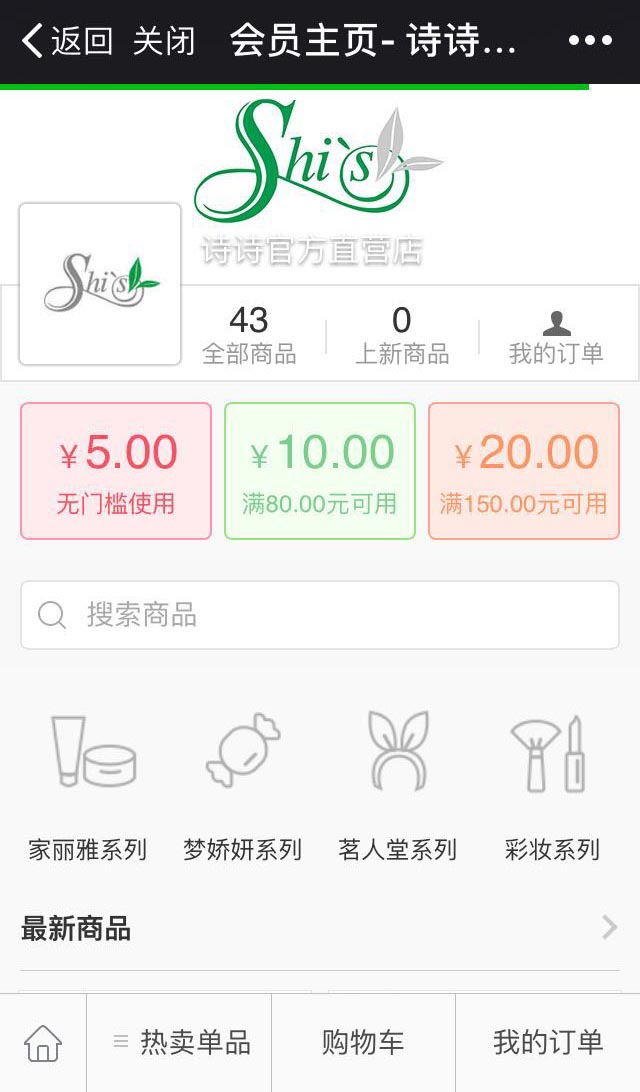Open 我的订单 in the bottom bar

pos(548,1043)
